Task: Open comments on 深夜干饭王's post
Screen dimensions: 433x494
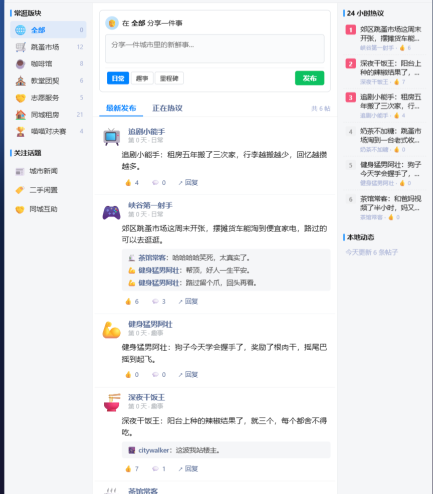Action: tap(159, 469)
